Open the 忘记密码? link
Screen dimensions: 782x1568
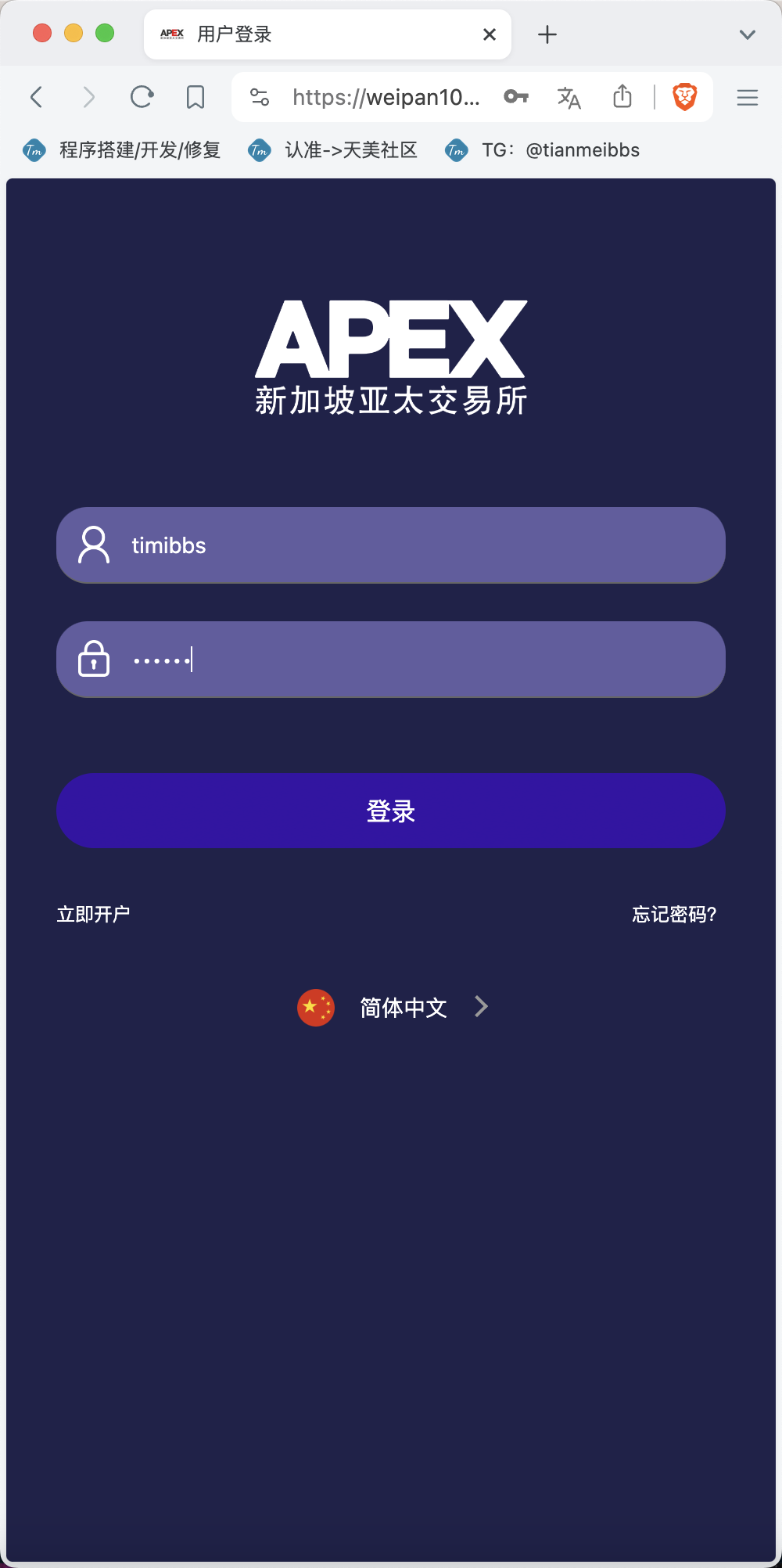coord(673,914)
